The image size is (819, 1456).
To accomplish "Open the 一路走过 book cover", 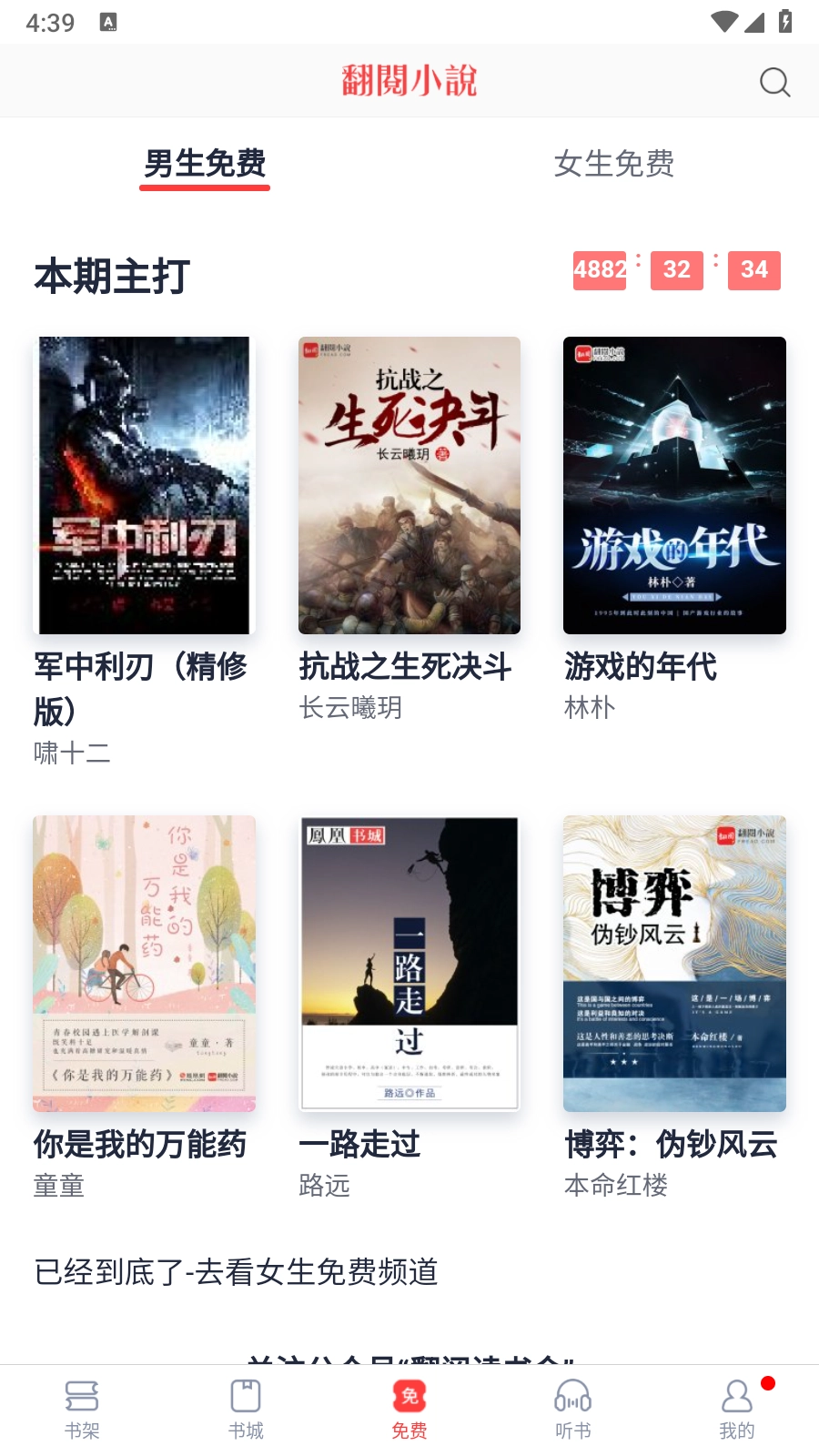I will pyautogui.click(x=409, y=963).
